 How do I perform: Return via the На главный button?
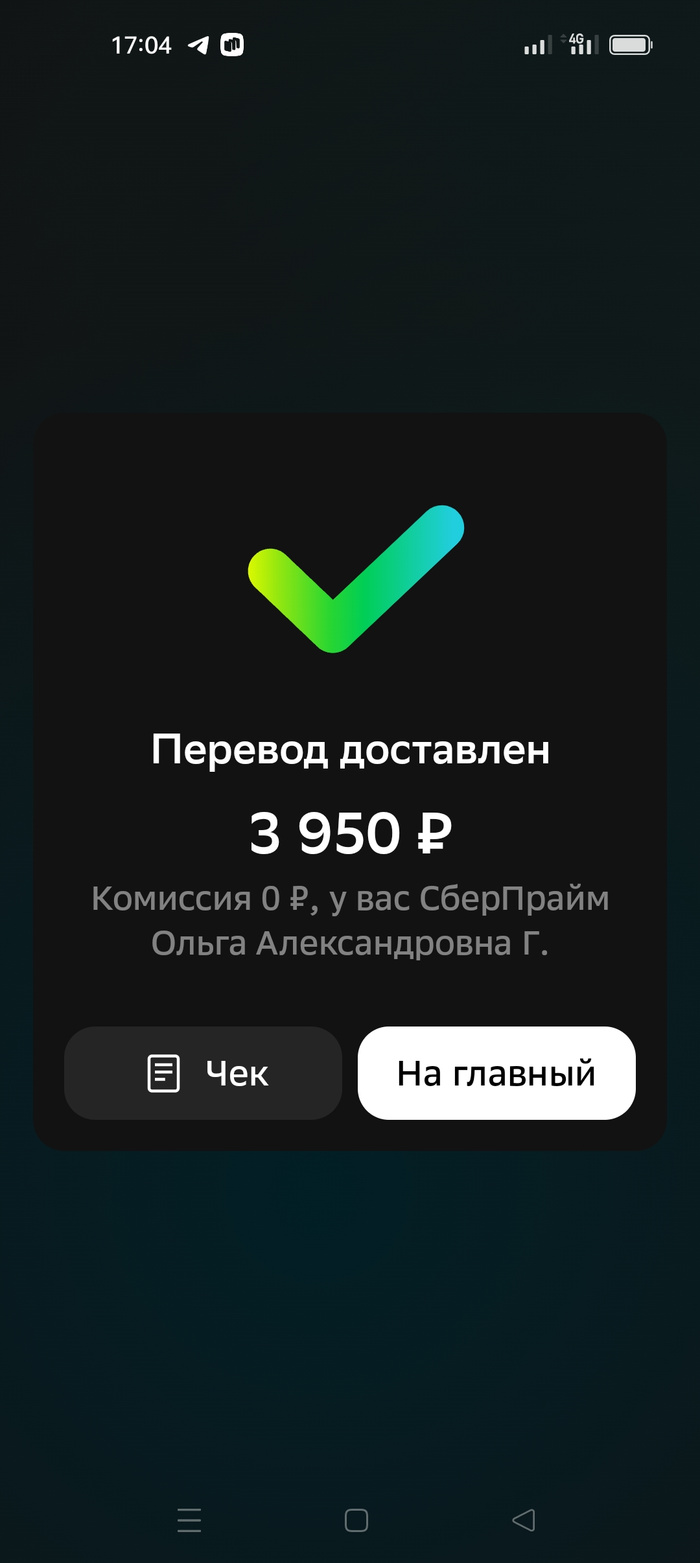496,1073
